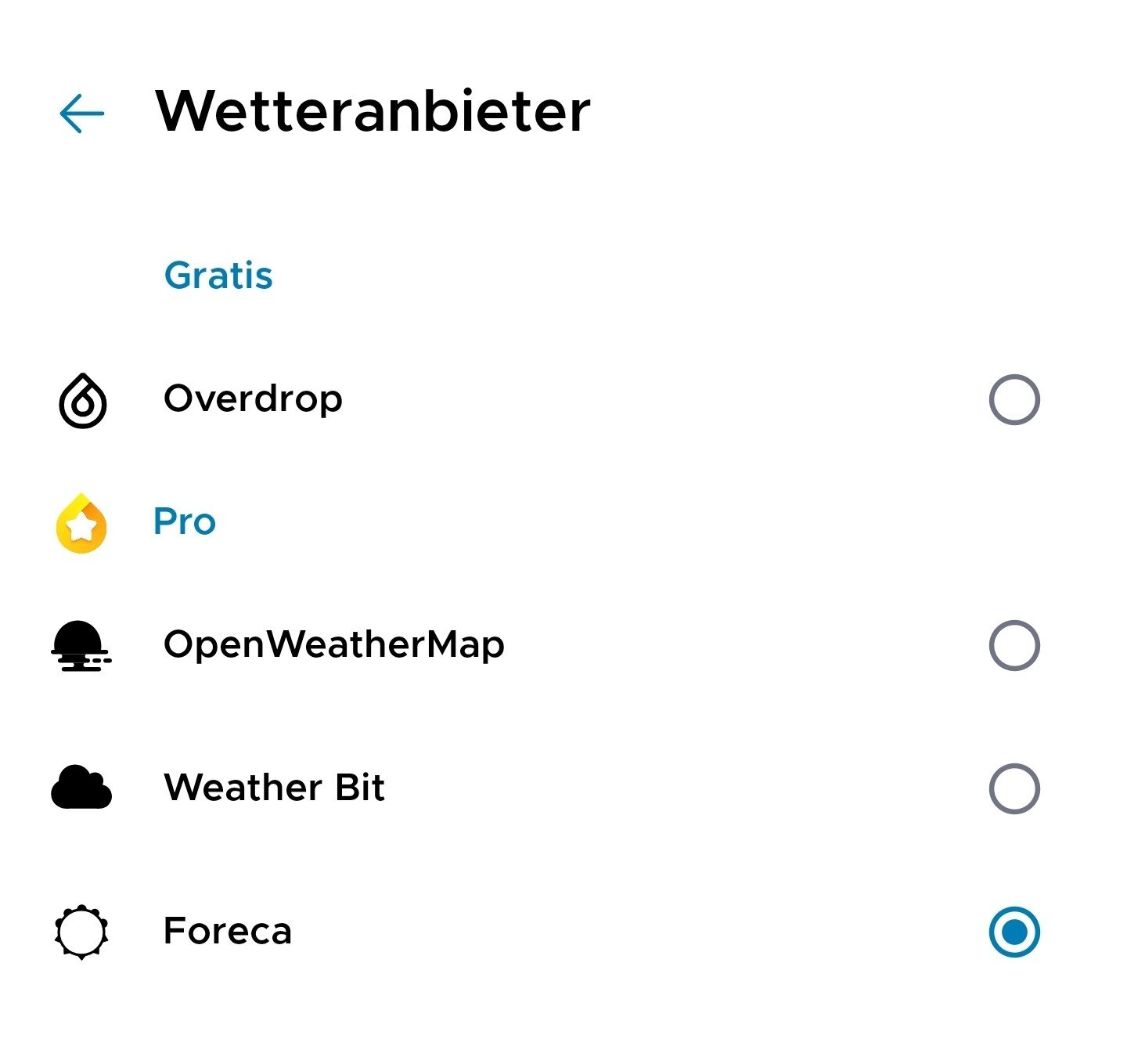Screen dimensions: 1127x1064
Task: Tap the Foreca radio button
Action: 1014,932
